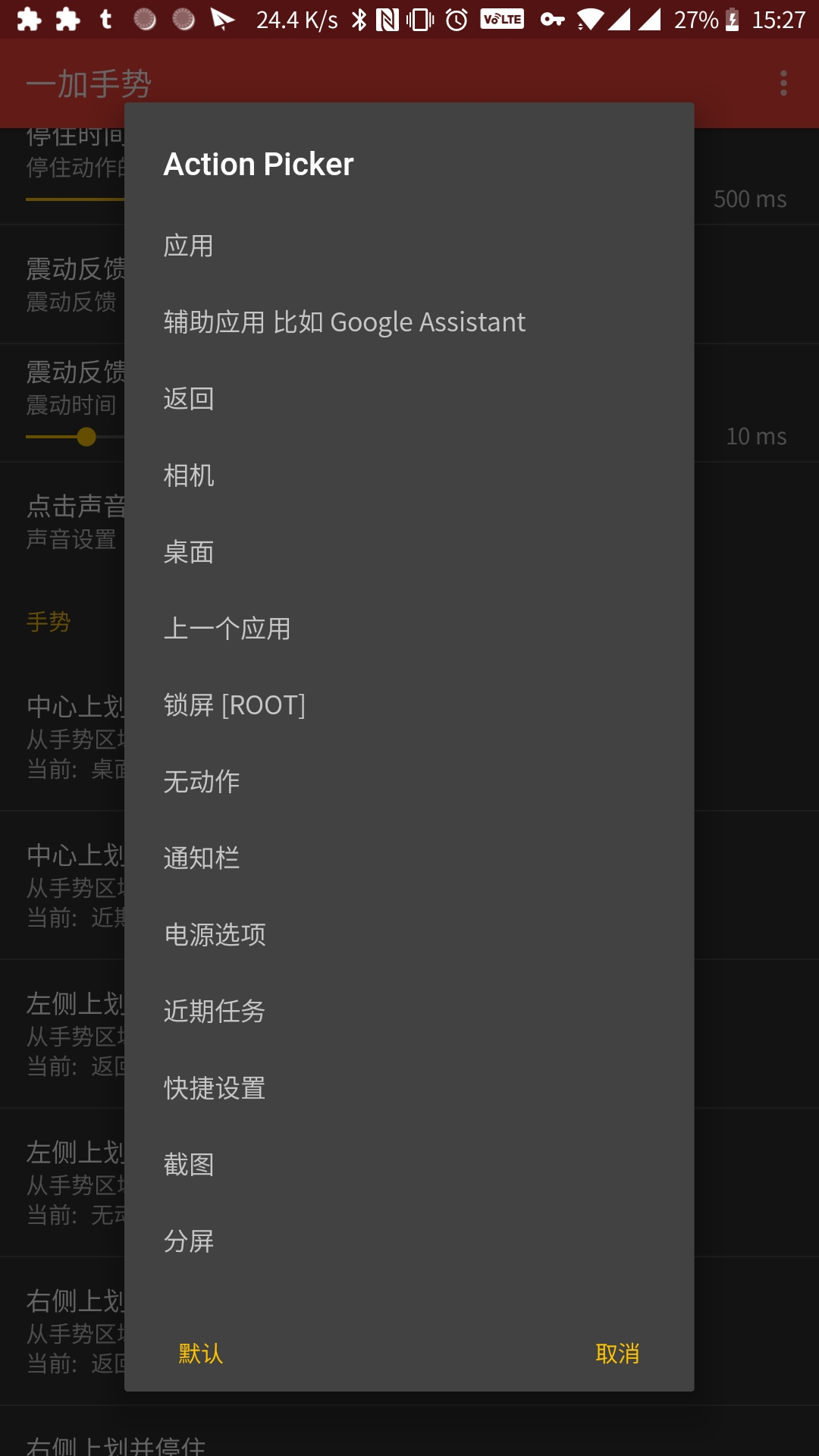819x1456 pixels.
Task: Select 近期任务 action
Action: click(x=409, y=1012)
